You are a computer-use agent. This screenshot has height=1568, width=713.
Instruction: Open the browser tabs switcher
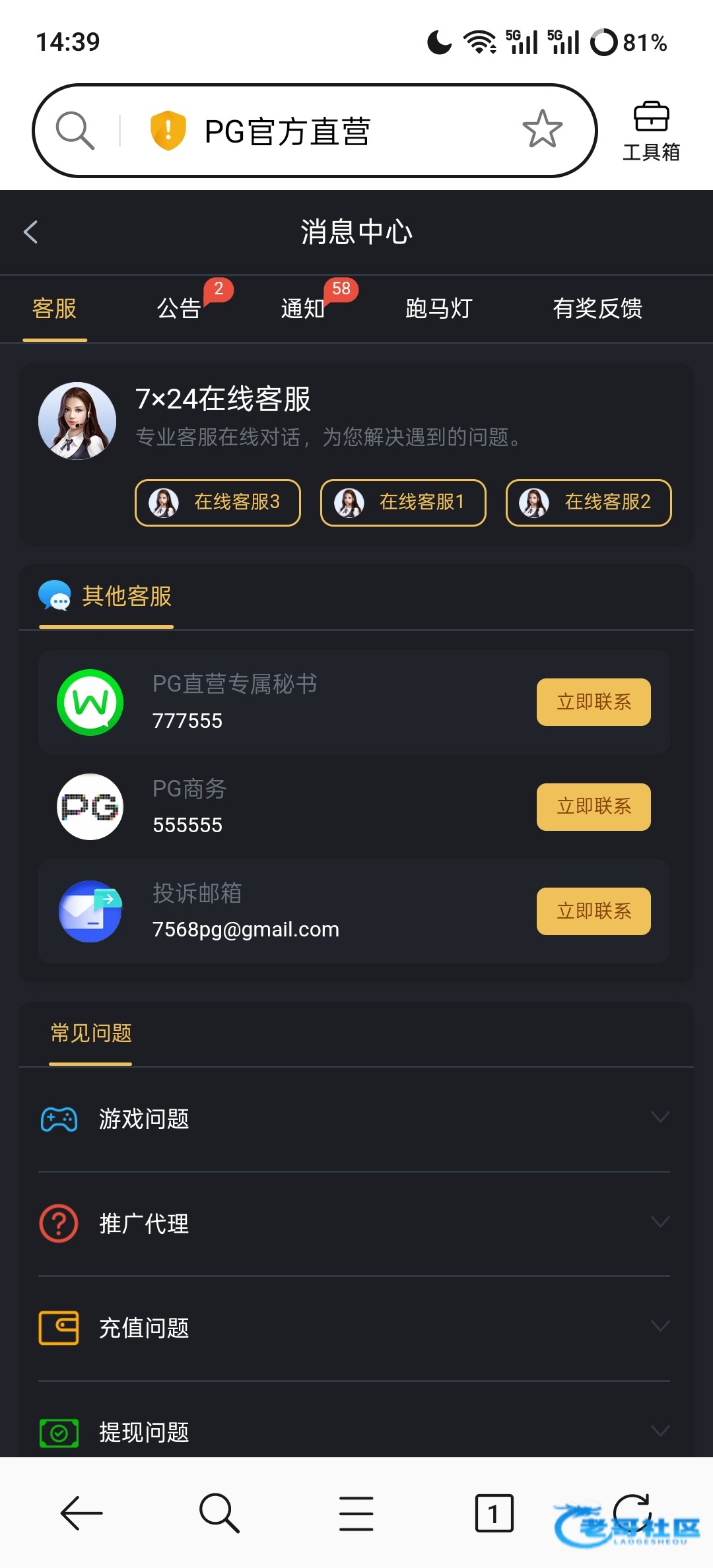click(x=494, y=1513)
